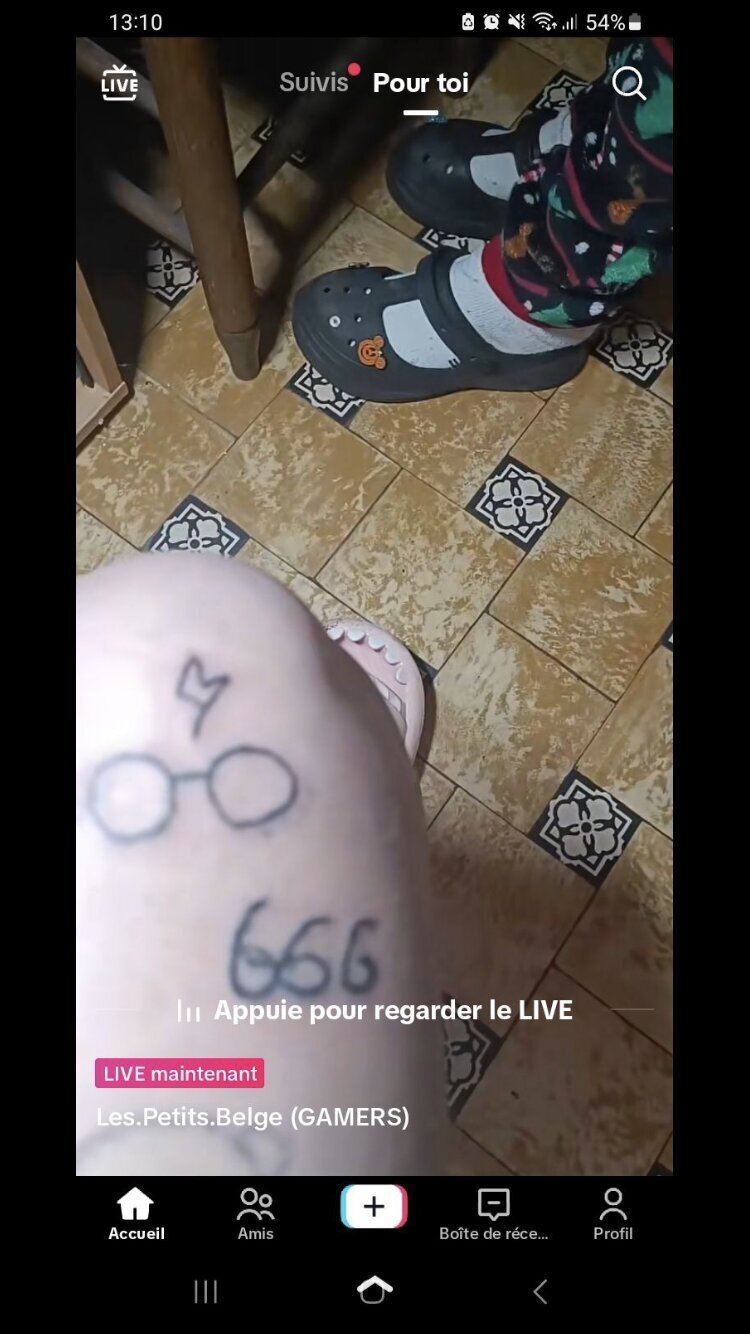Open the Boîte de réception tab
The width and height of the screenshot is (750, 1334).
point(494,1214)
